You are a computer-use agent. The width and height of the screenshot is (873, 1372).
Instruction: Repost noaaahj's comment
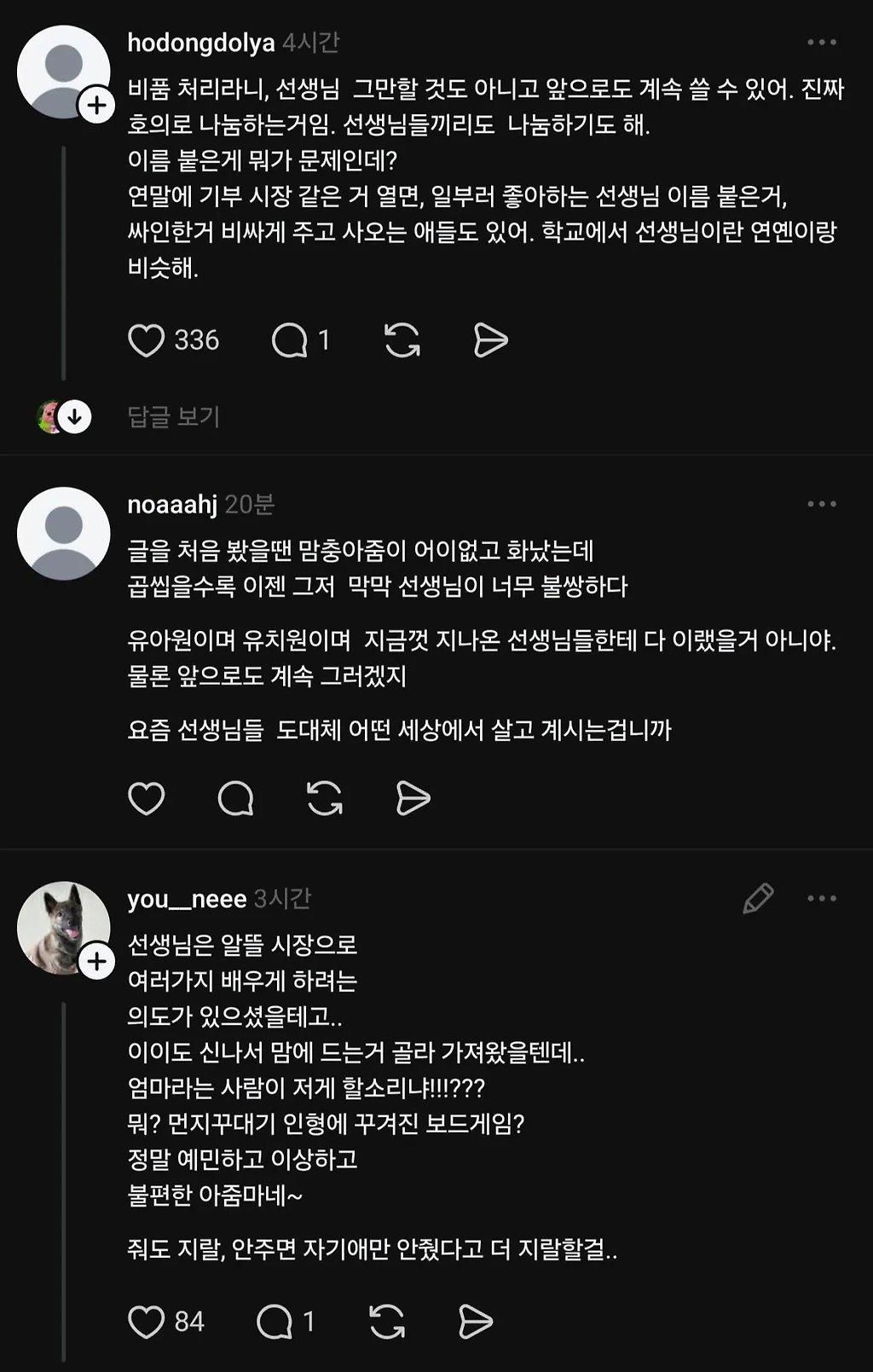(325, 798)
